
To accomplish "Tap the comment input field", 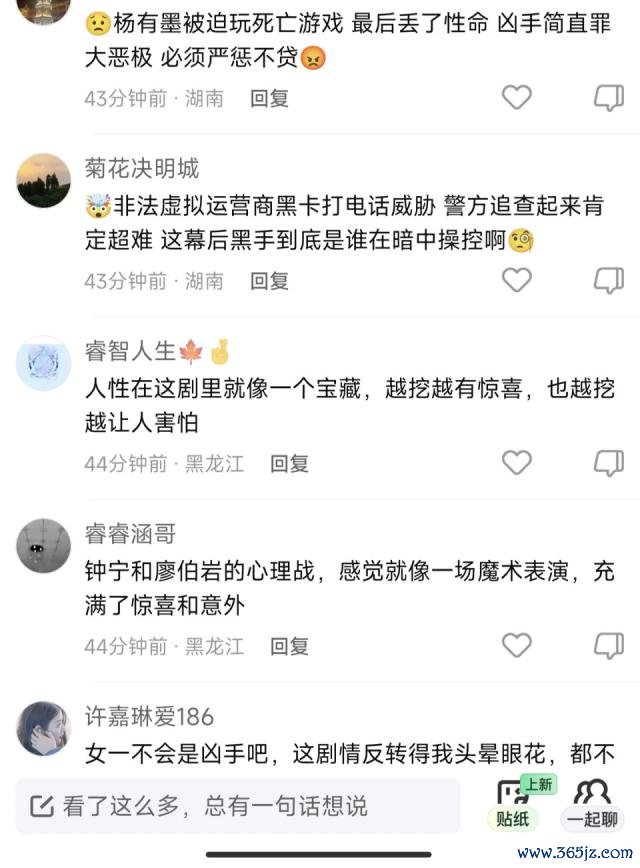I will click(238, 805).
